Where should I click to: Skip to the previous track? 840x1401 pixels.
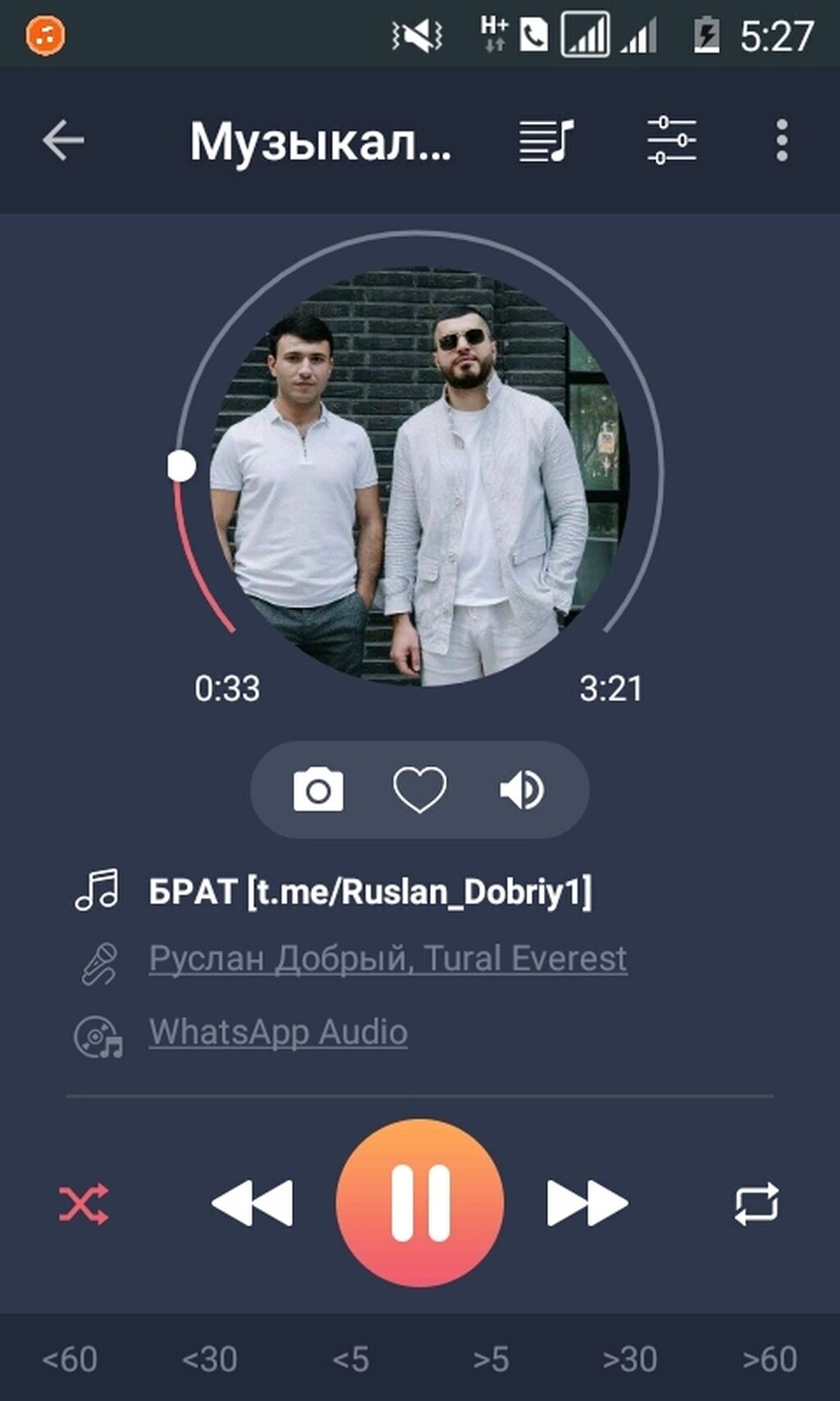[252, 1204]
